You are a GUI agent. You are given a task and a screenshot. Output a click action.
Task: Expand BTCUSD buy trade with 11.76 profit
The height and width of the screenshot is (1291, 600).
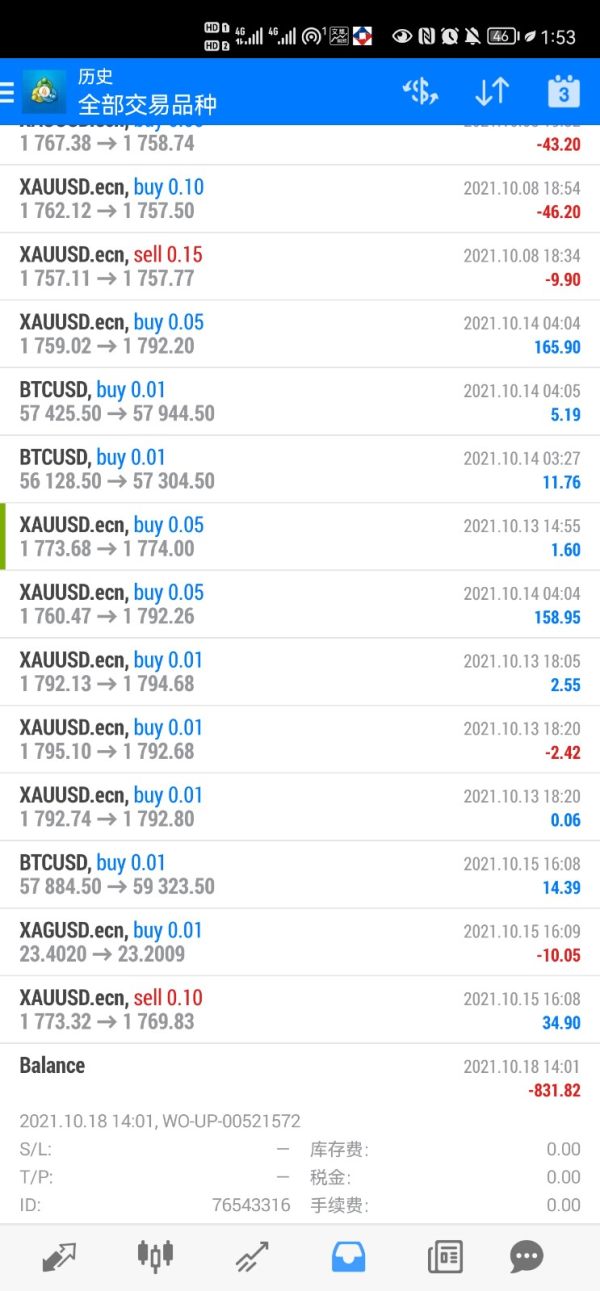click(300, 469)
